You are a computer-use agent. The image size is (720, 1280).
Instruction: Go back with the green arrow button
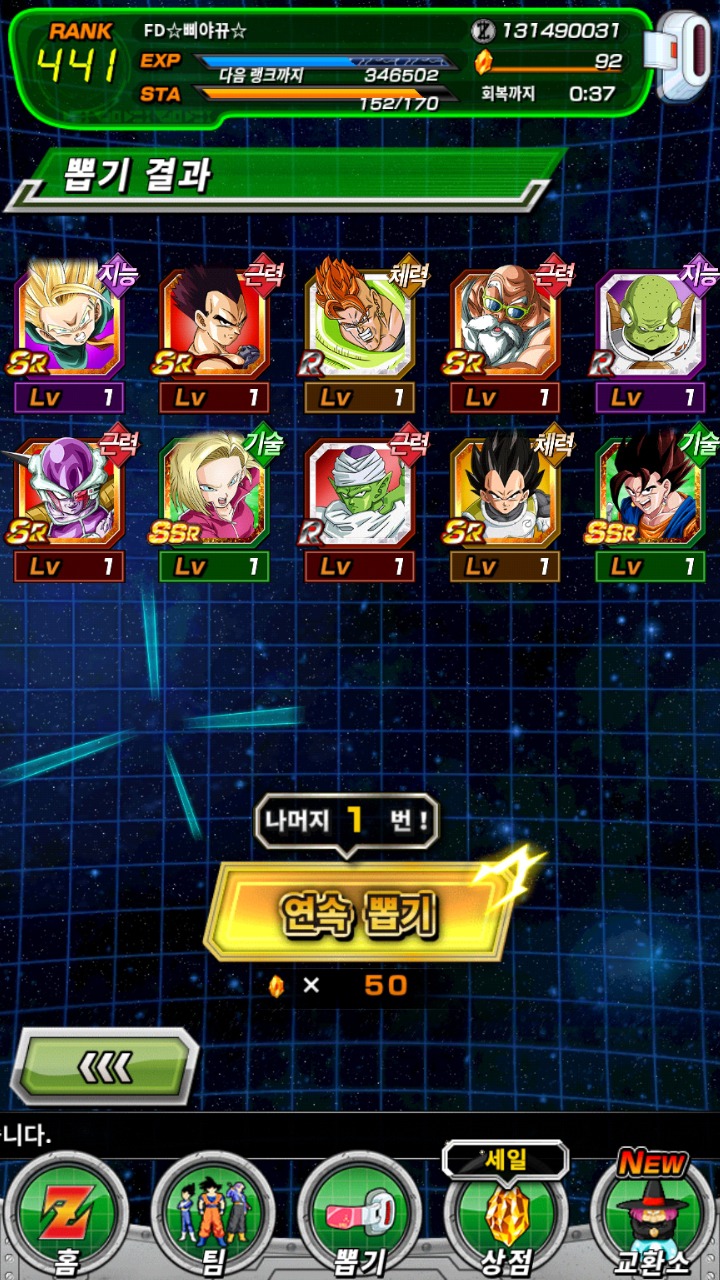click(x=105, y=1067)
